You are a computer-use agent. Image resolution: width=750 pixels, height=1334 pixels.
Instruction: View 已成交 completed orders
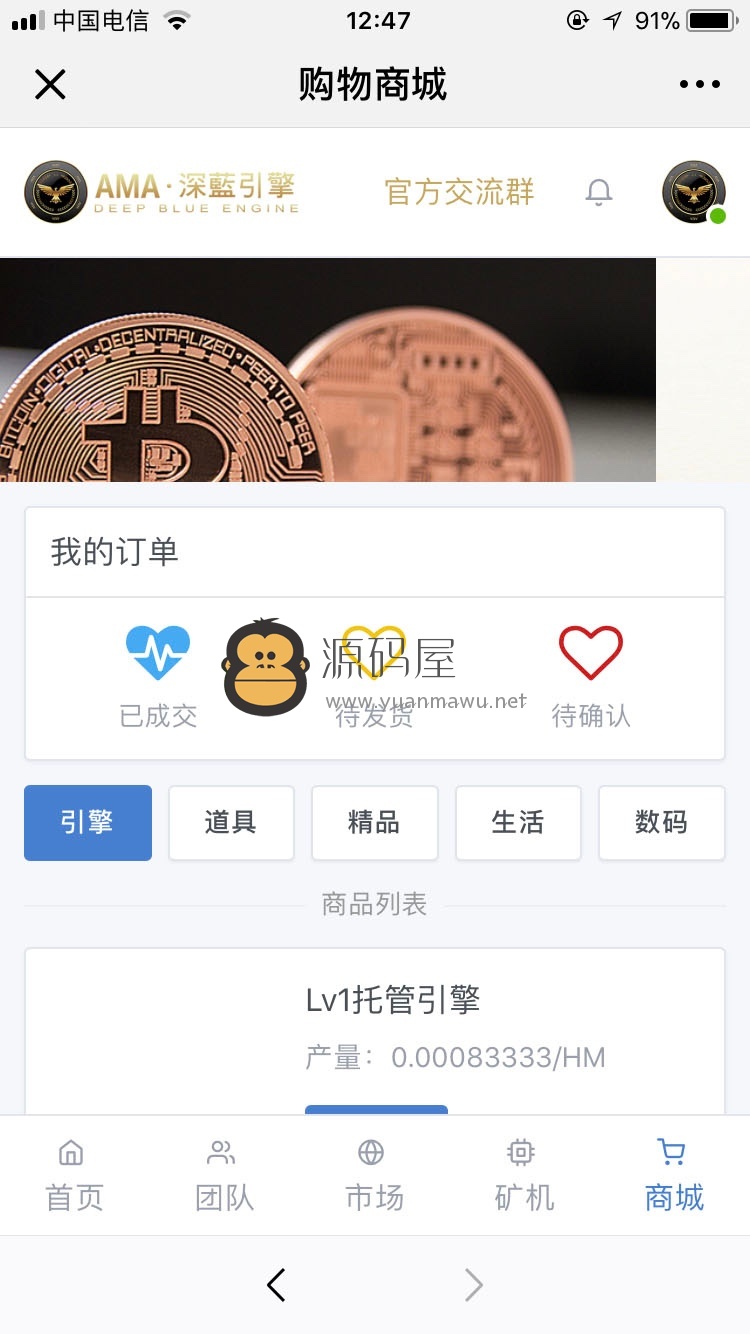click(158, 677)
